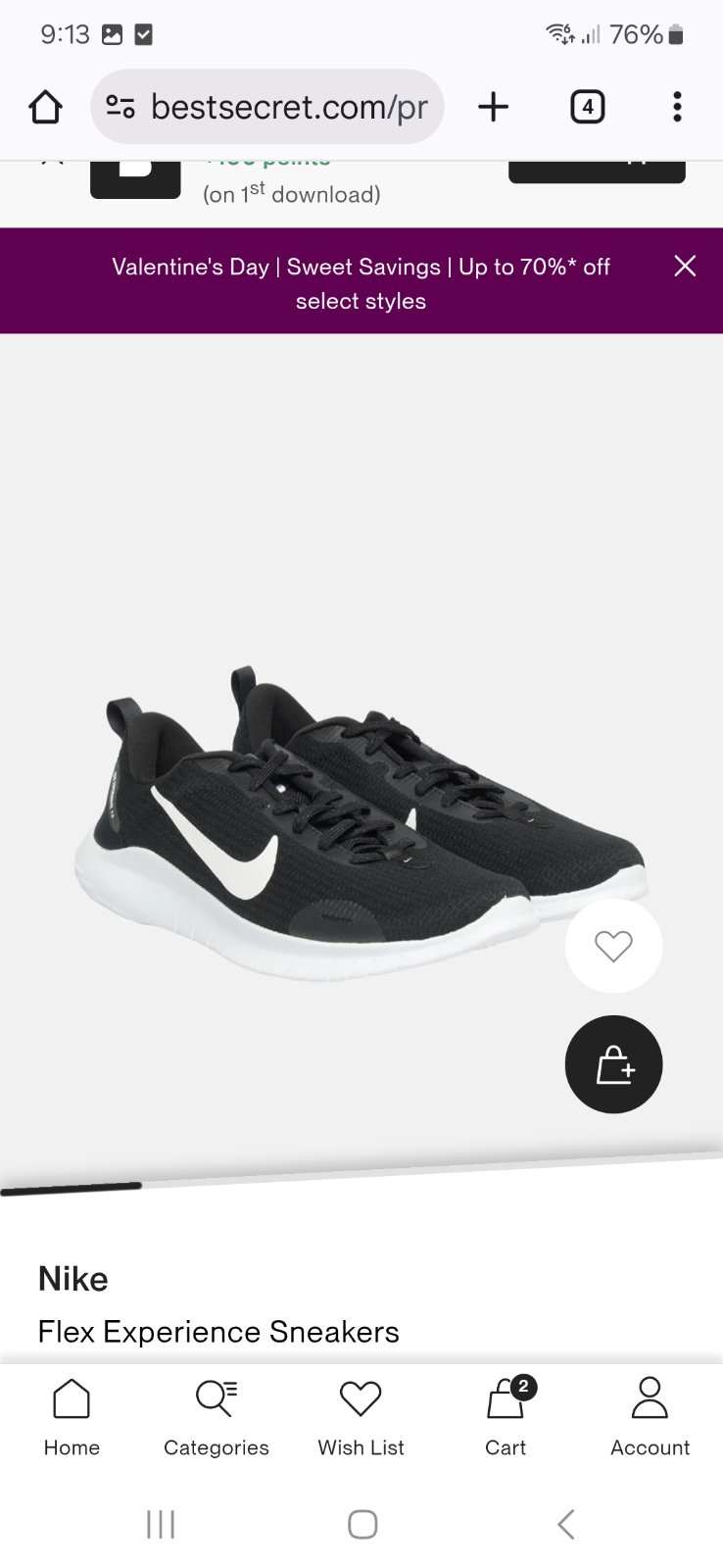
Task: Dismiss the Valentine's Day savings banner
Action: [x=685, y=267]
